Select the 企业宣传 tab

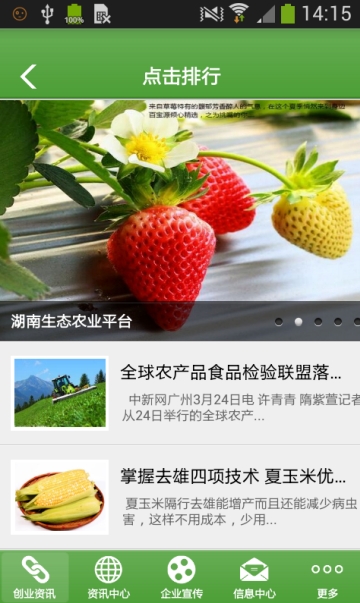181,577
